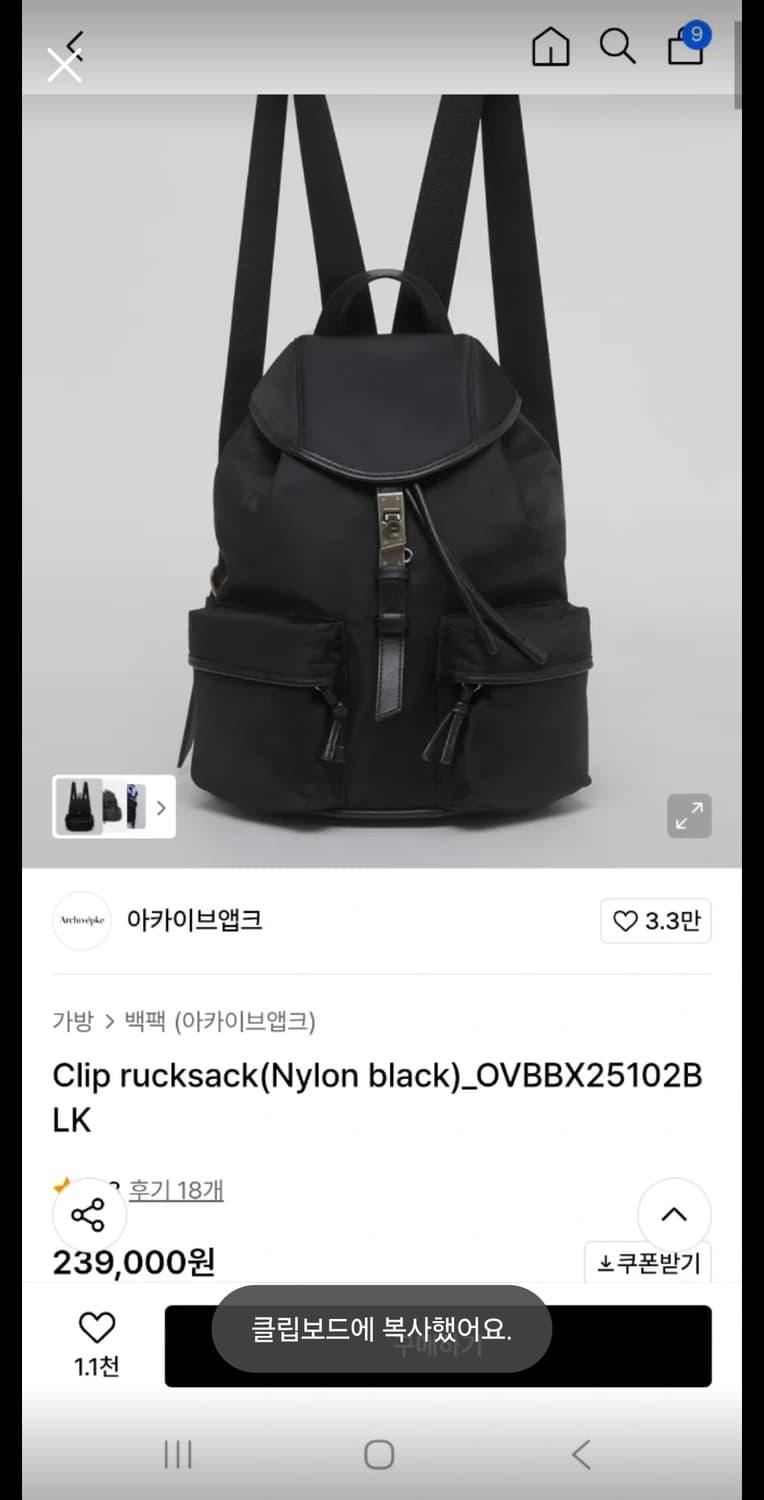Tap the Archivepke brand logo circle
This screenshot has width=764, height=1500.
81,920
